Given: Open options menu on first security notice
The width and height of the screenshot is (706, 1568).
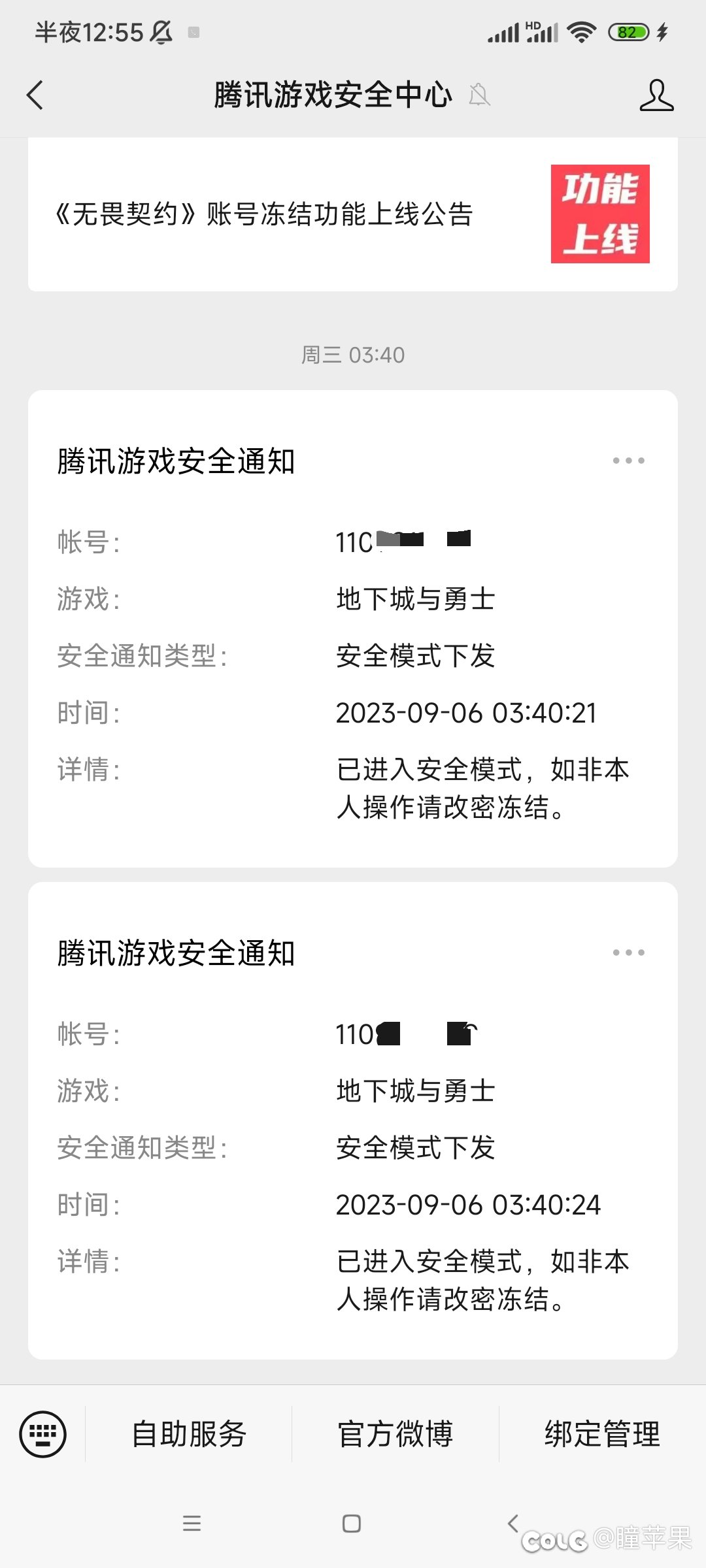Looking at the screenshot, I should click(x=629, y=461).
